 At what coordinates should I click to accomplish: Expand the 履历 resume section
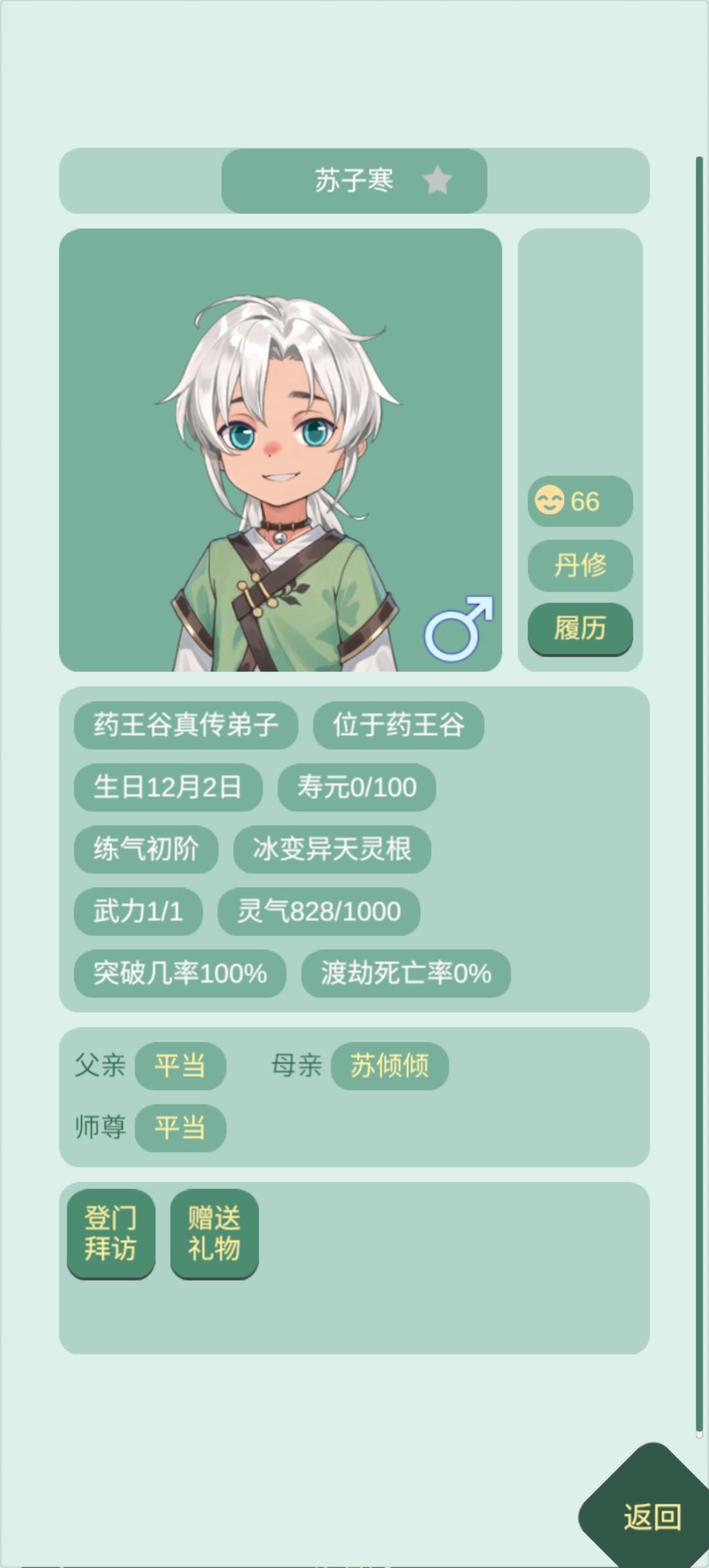[x=580, y=629]
